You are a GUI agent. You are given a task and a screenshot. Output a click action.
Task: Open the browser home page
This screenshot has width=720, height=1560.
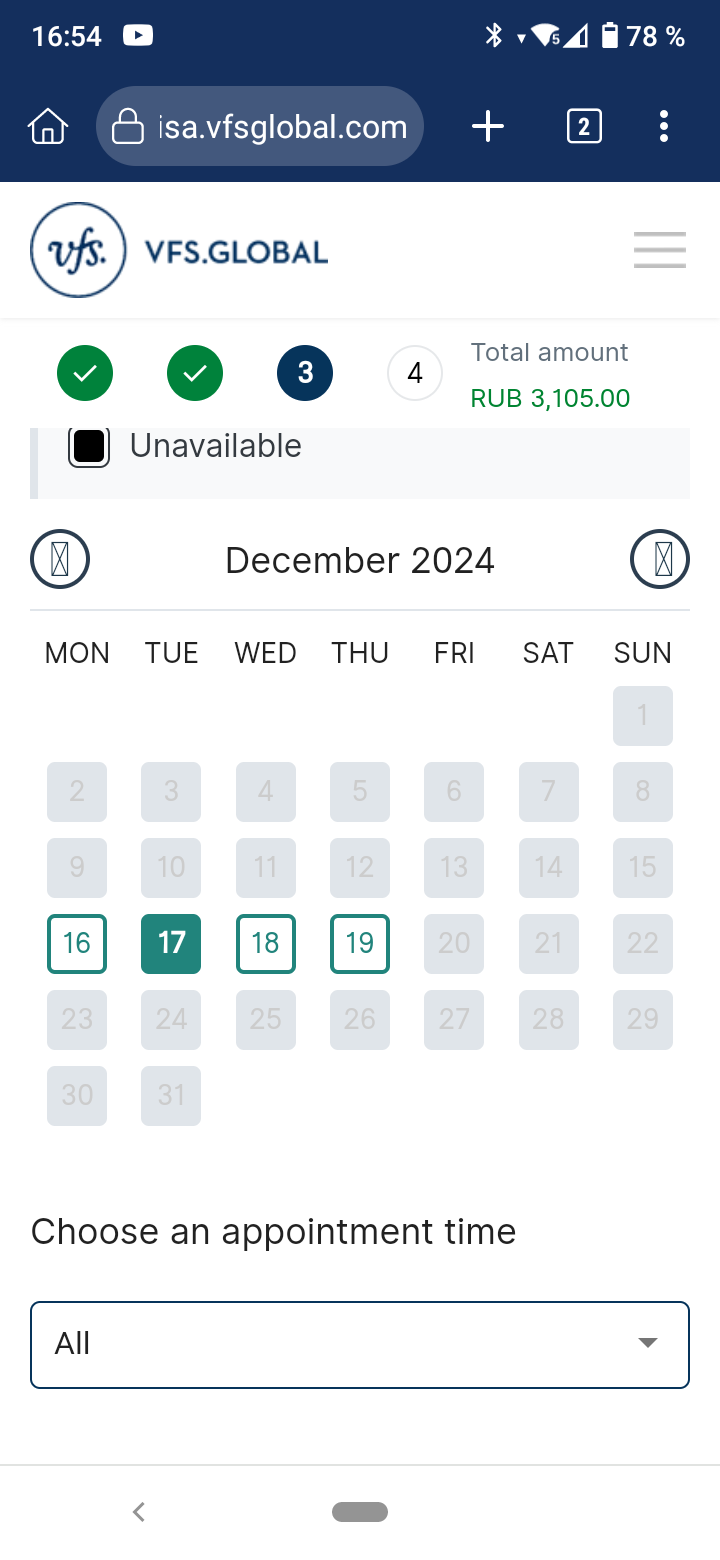tap(48, 127)
